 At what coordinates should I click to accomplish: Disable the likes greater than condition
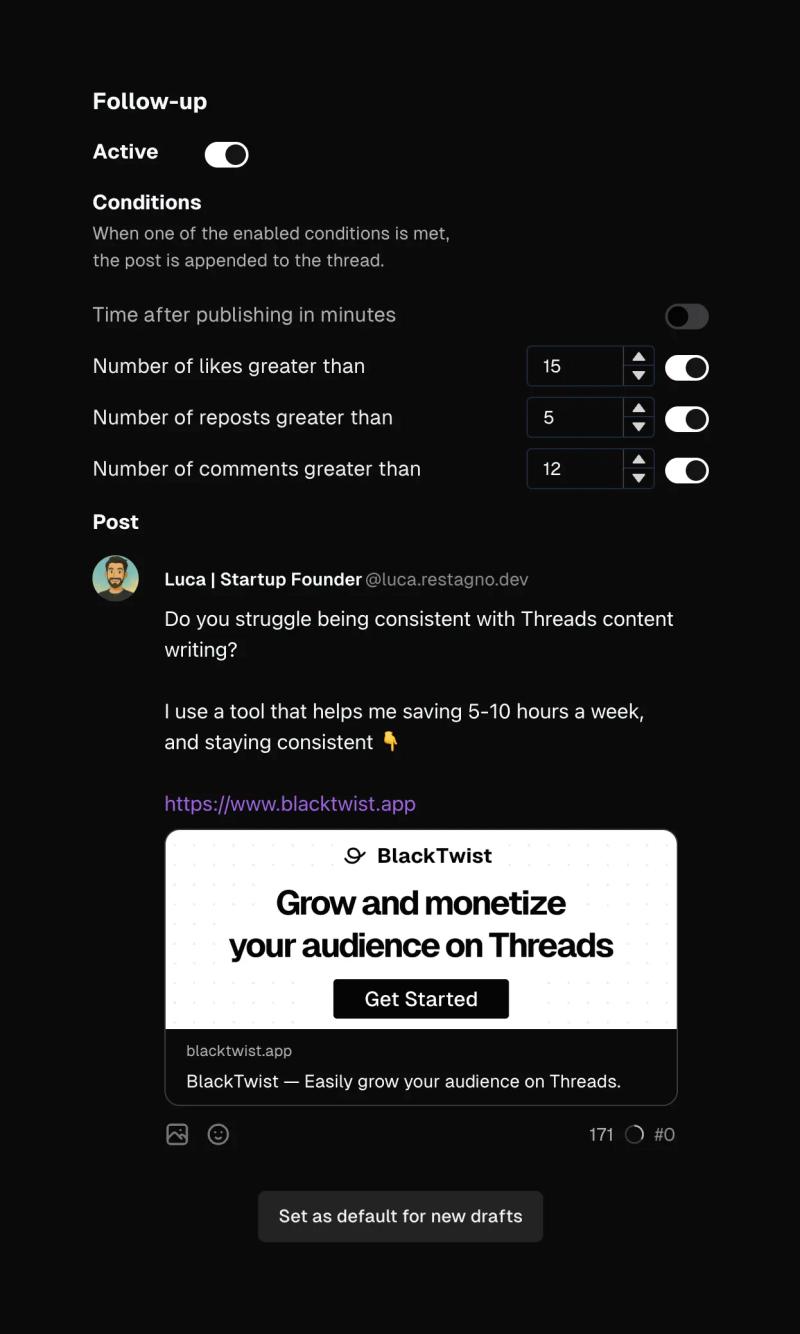pyautogui.click(x=687, y=368)
